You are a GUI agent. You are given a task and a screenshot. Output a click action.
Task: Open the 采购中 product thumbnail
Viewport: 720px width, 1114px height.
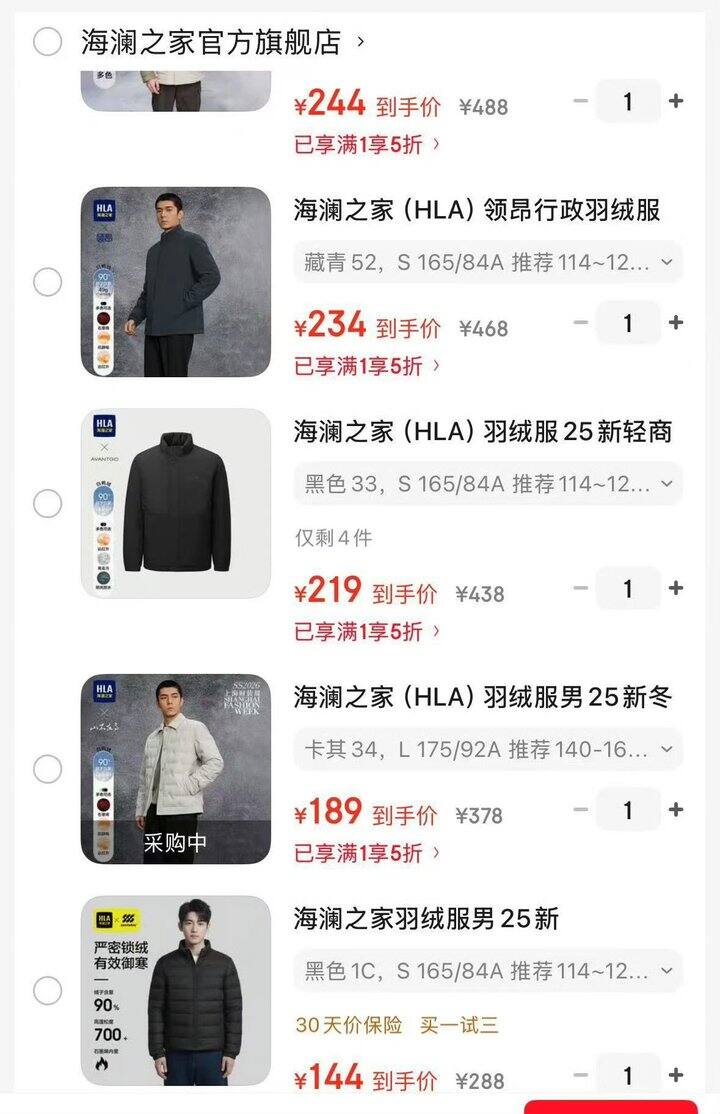point(175,767)
